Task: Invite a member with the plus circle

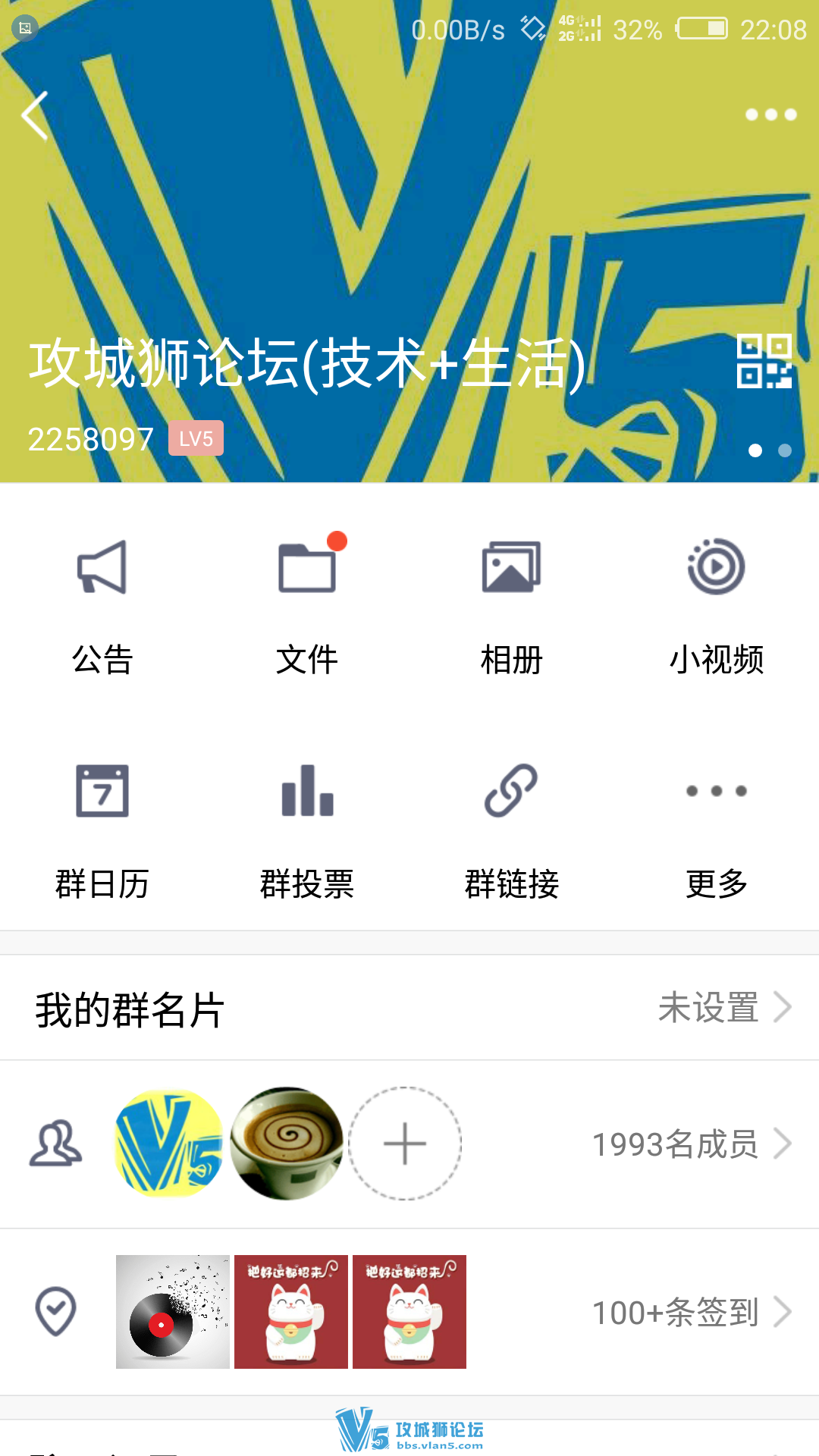Action: [405, 1144]
